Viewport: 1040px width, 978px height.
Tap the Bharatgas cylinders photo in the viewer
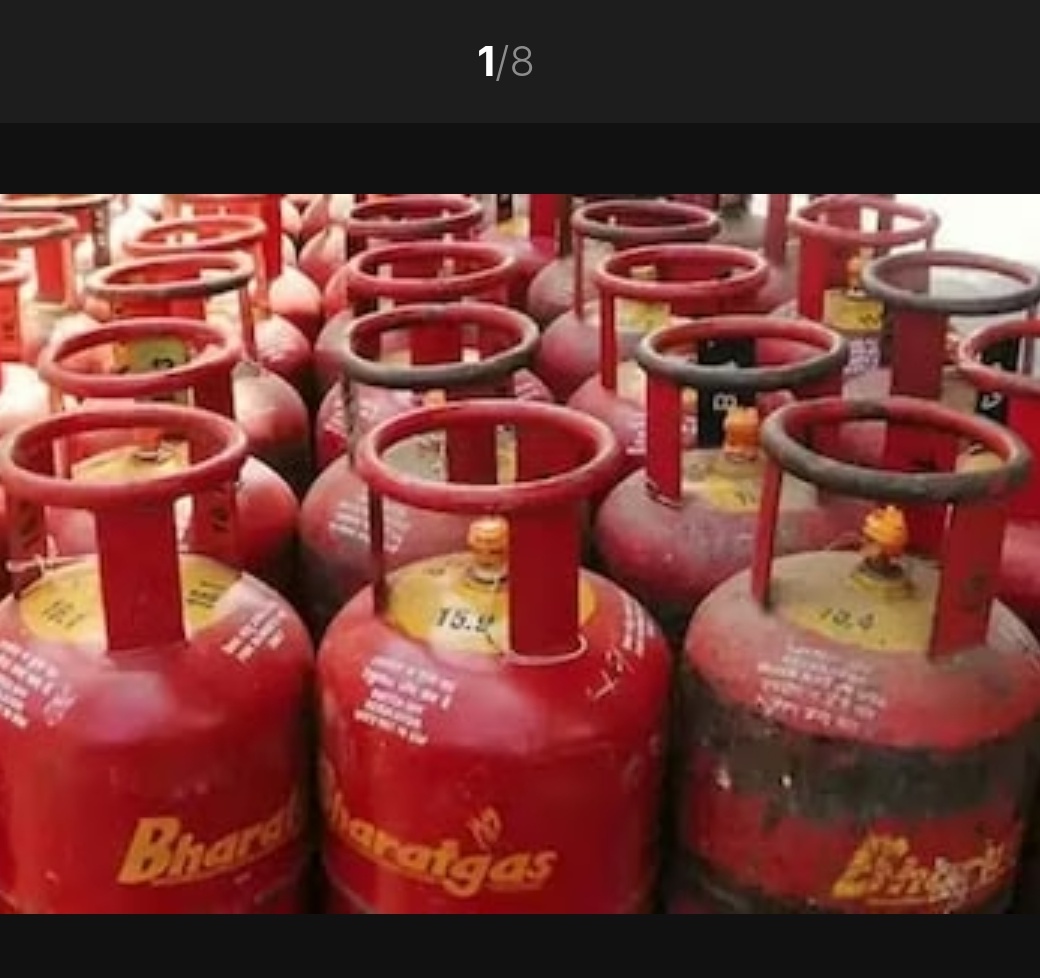(520, 553)
